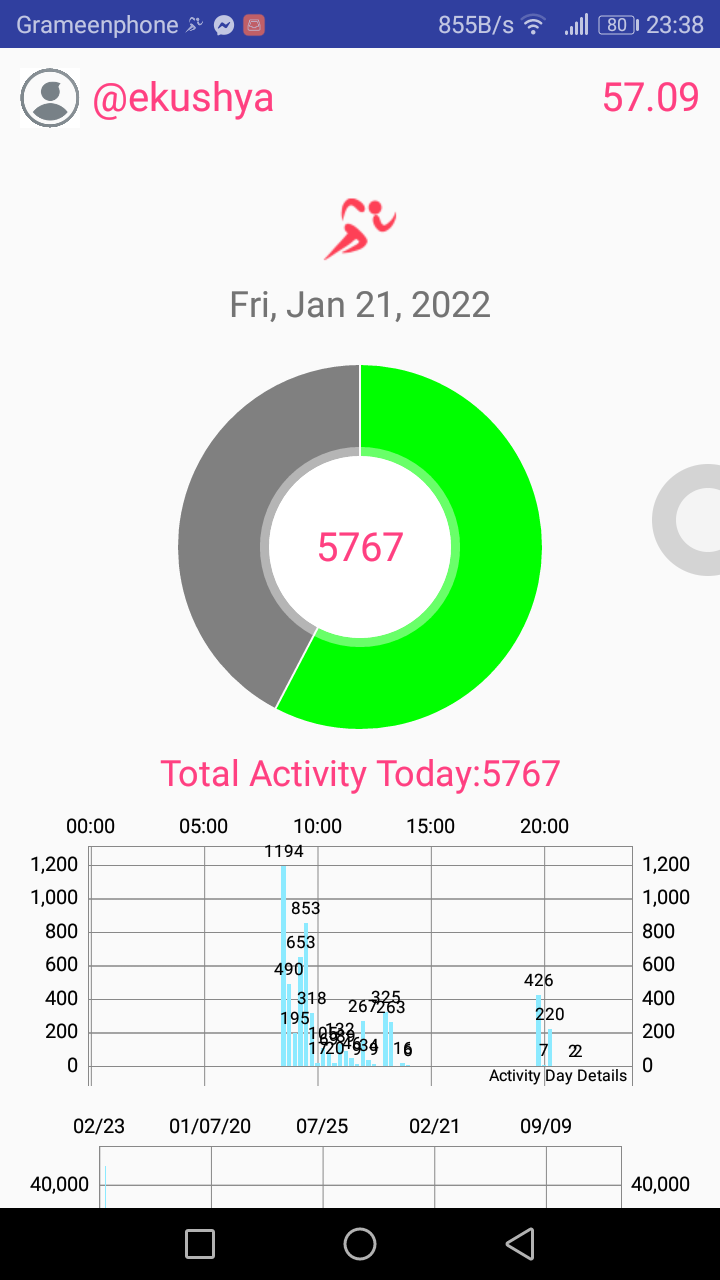Tap the 5767 activity donut chart
The width and height of the screenshot is (720, 1280).
[360, 547]
